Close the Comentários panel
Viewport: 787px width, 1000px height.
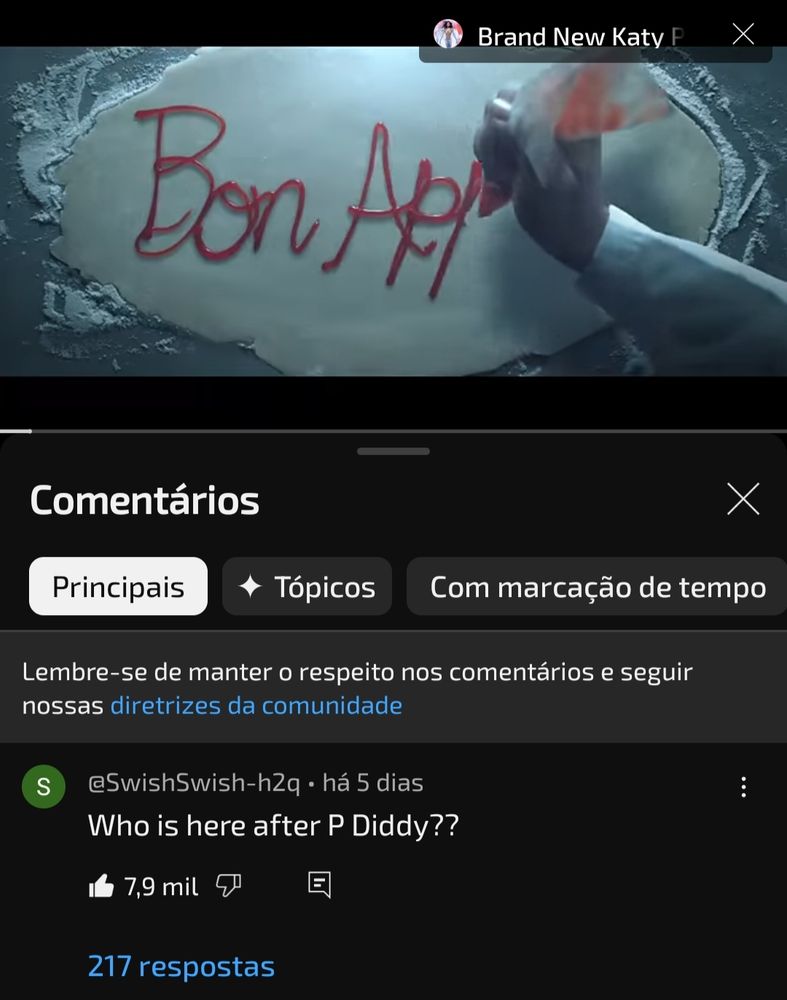coord(742,498)
